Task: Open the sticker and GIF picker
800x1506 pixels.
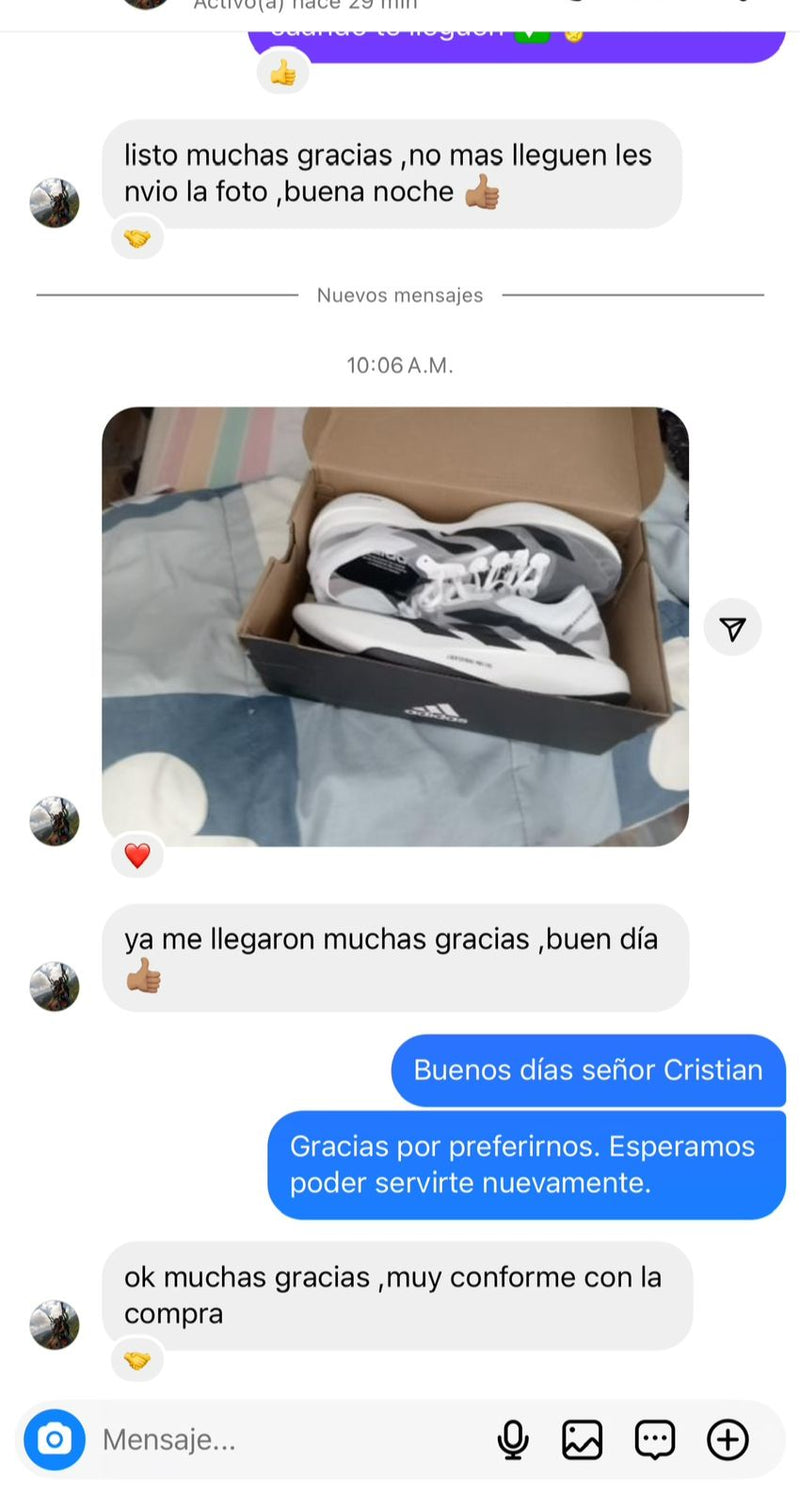Action: pyautogui.click(x=655, y=1440)
